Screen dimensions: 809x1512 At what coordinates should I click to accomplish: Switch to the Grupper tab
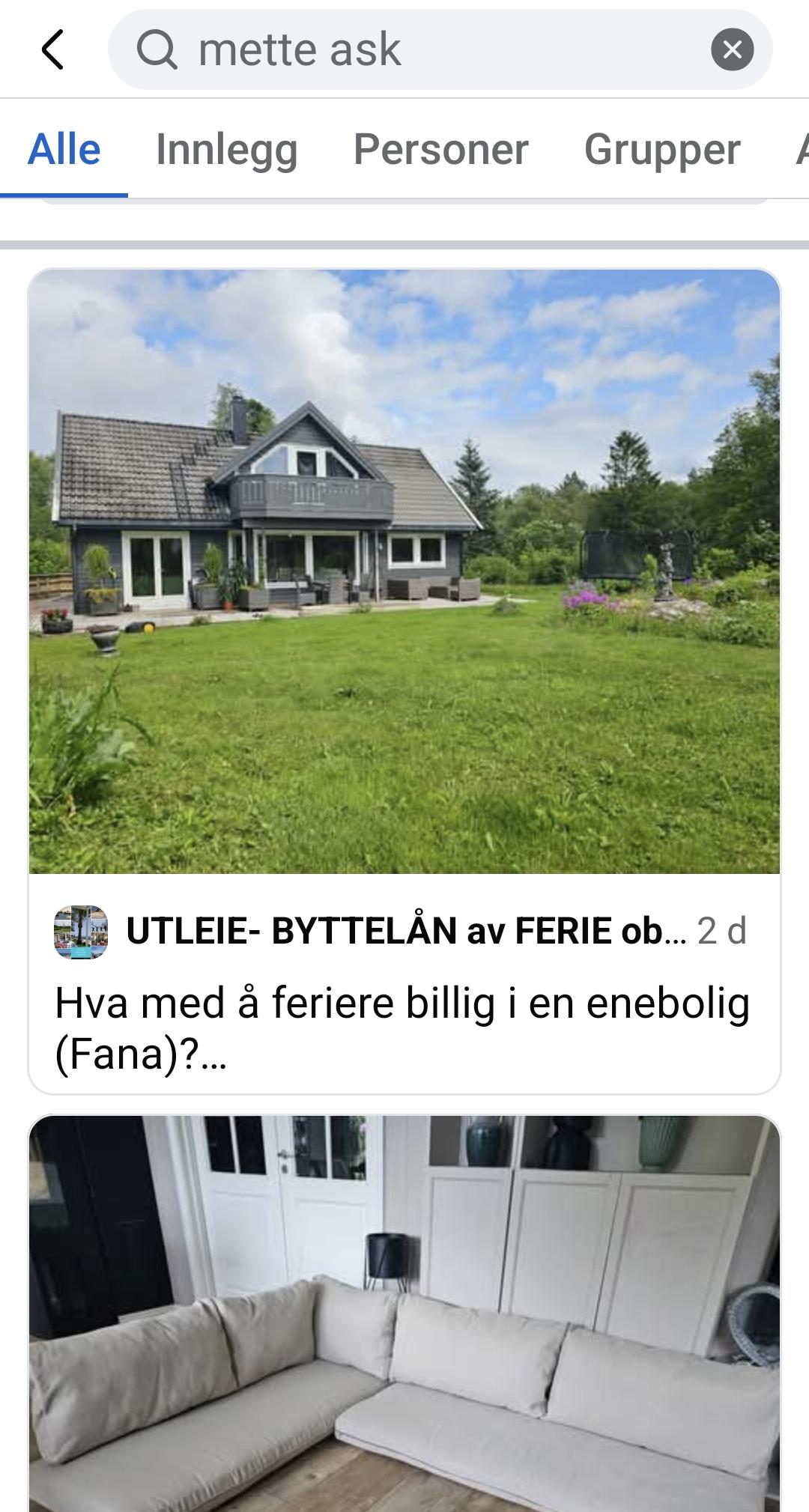662,149
